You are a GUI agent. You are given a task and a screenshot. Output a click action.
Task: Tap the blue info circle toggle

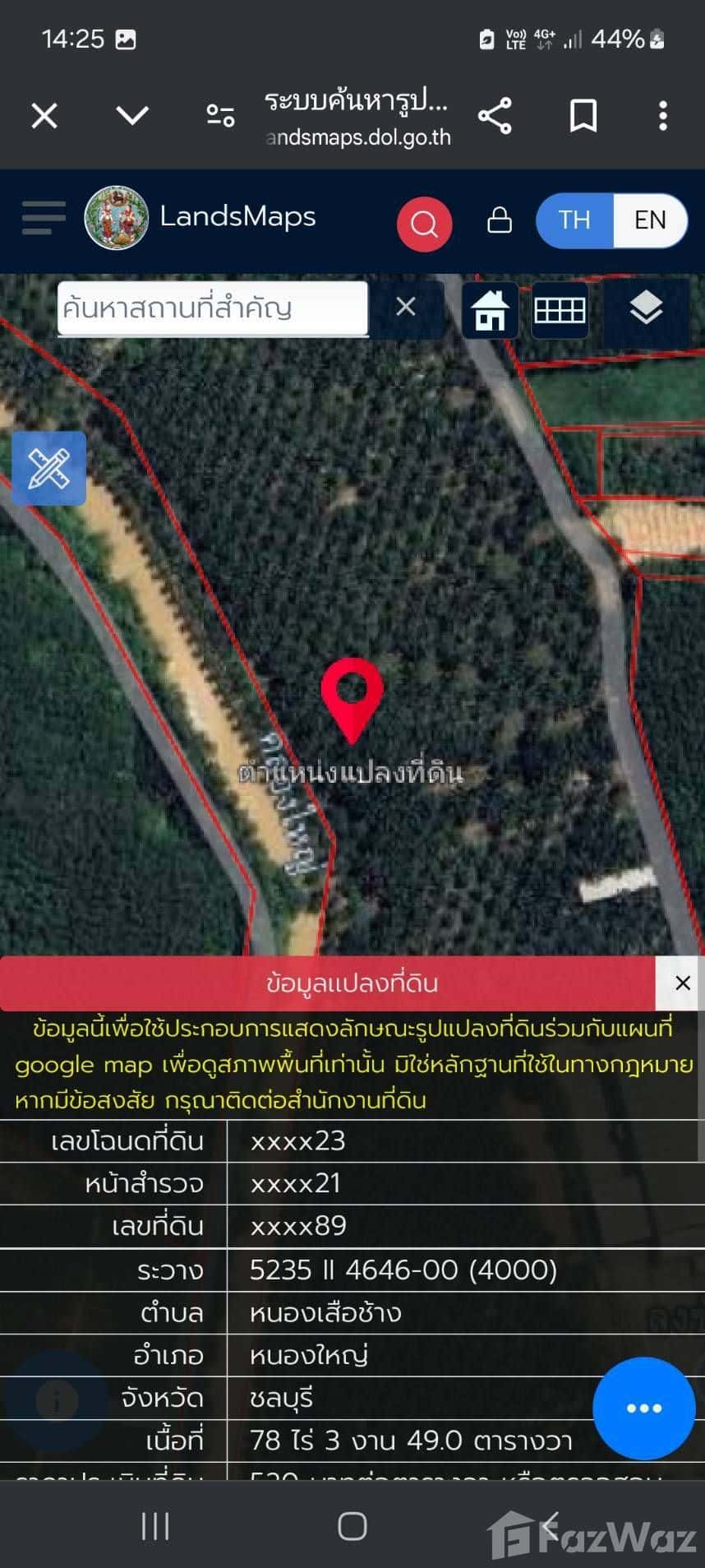54,1400
